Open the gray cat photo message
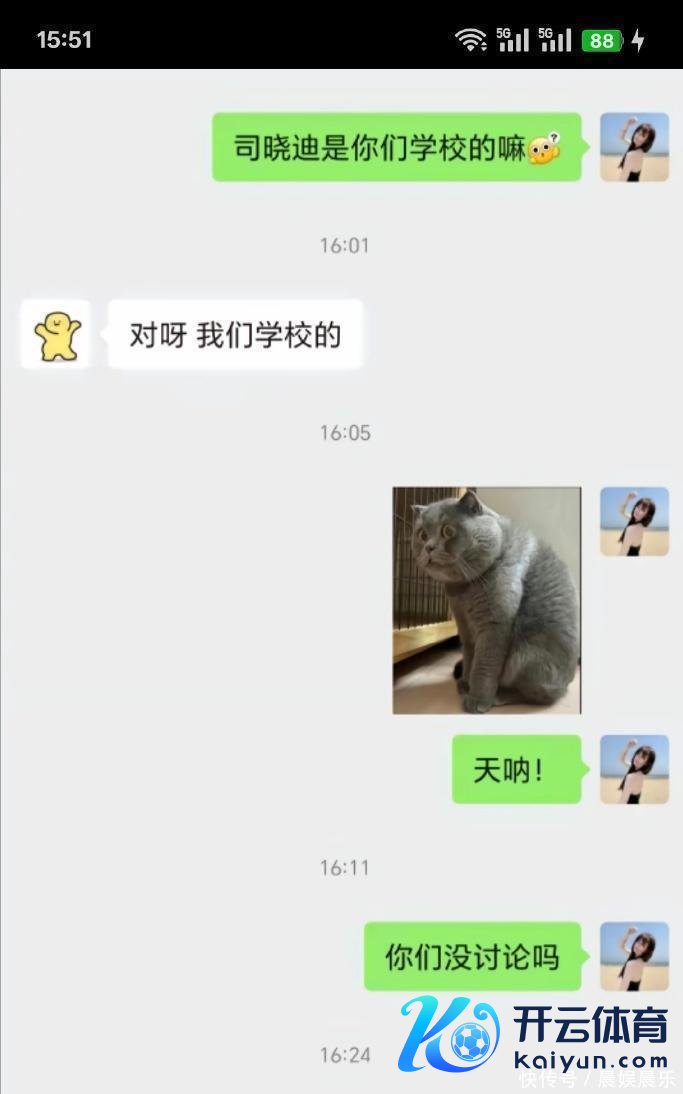The height and width of the screenshot is (1094, 683). 486,600
